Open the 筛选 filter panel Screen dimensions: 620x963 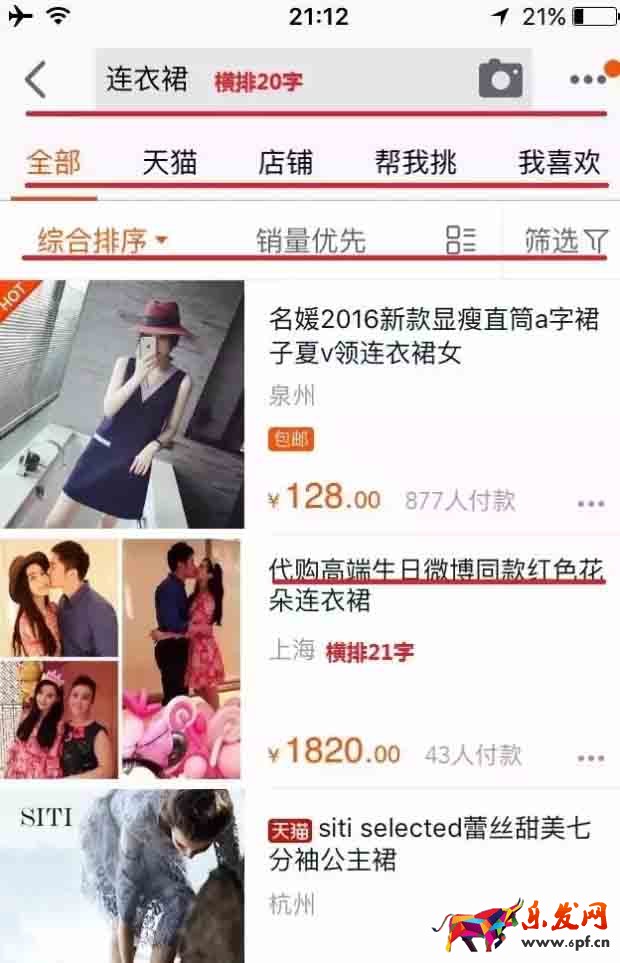pyautogui.click(x=565, y=240)
